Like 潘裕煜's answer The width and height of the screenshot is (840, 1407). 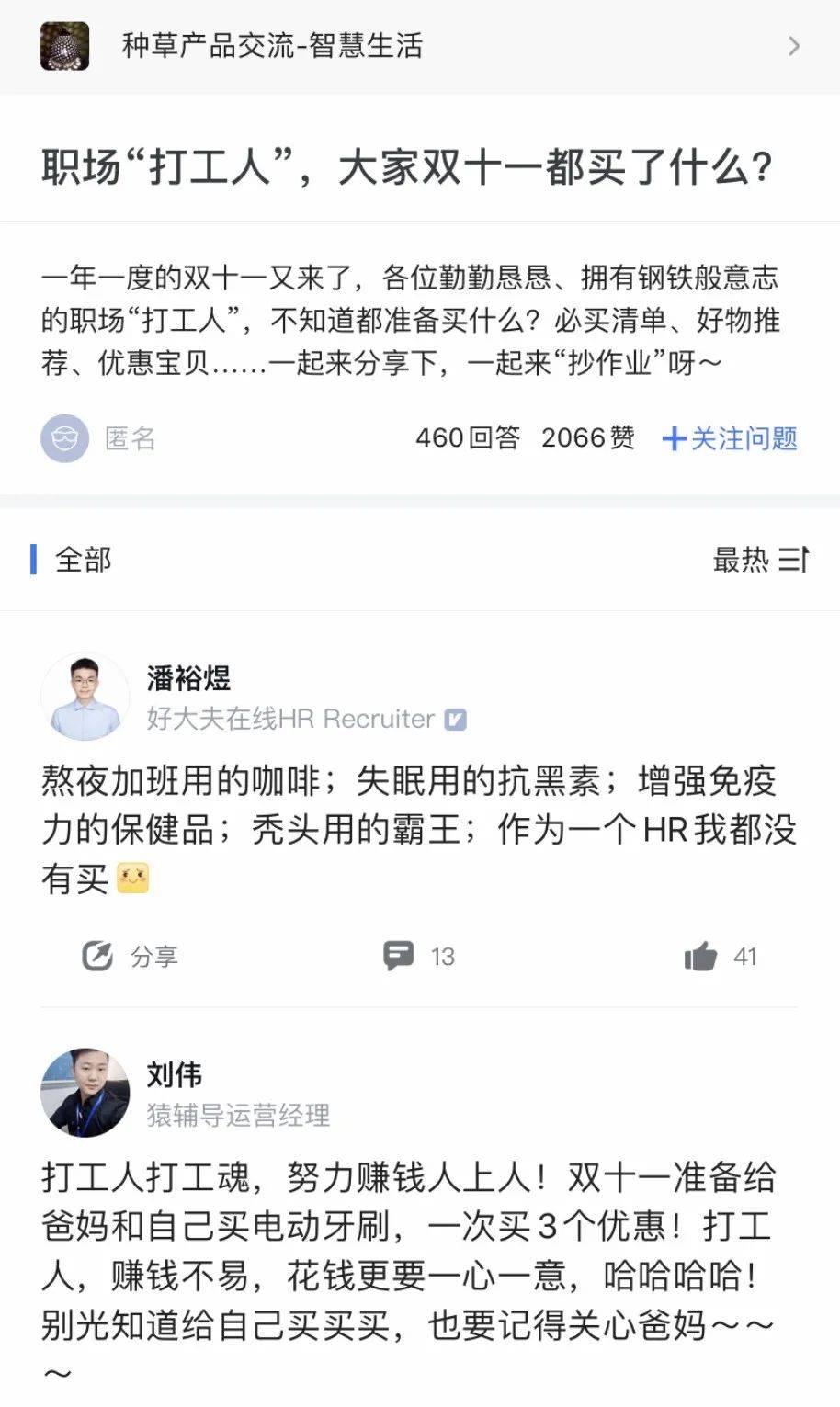coord(721,957)
